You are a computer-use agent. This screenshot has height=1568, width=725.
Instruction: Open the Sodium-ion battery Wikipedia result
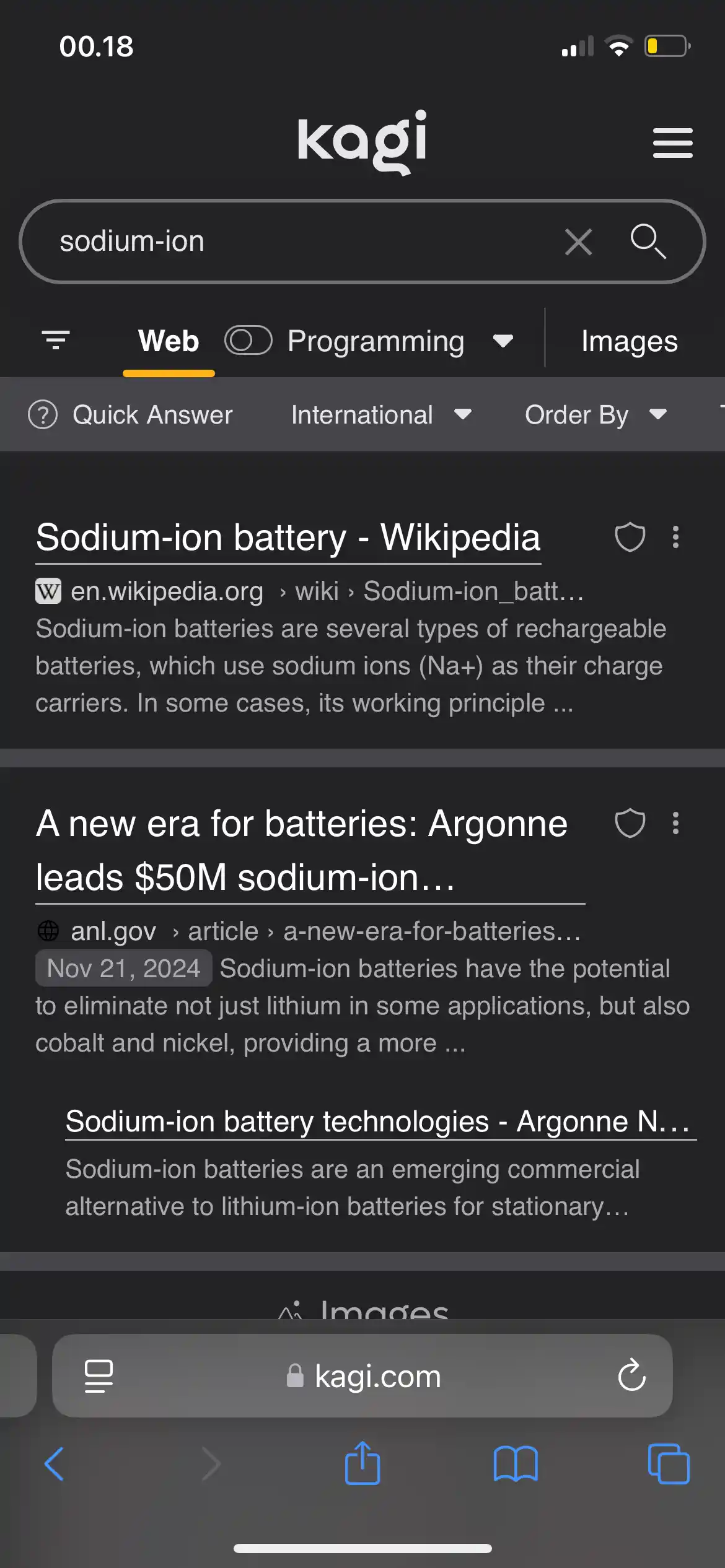(x=289, y=538)
